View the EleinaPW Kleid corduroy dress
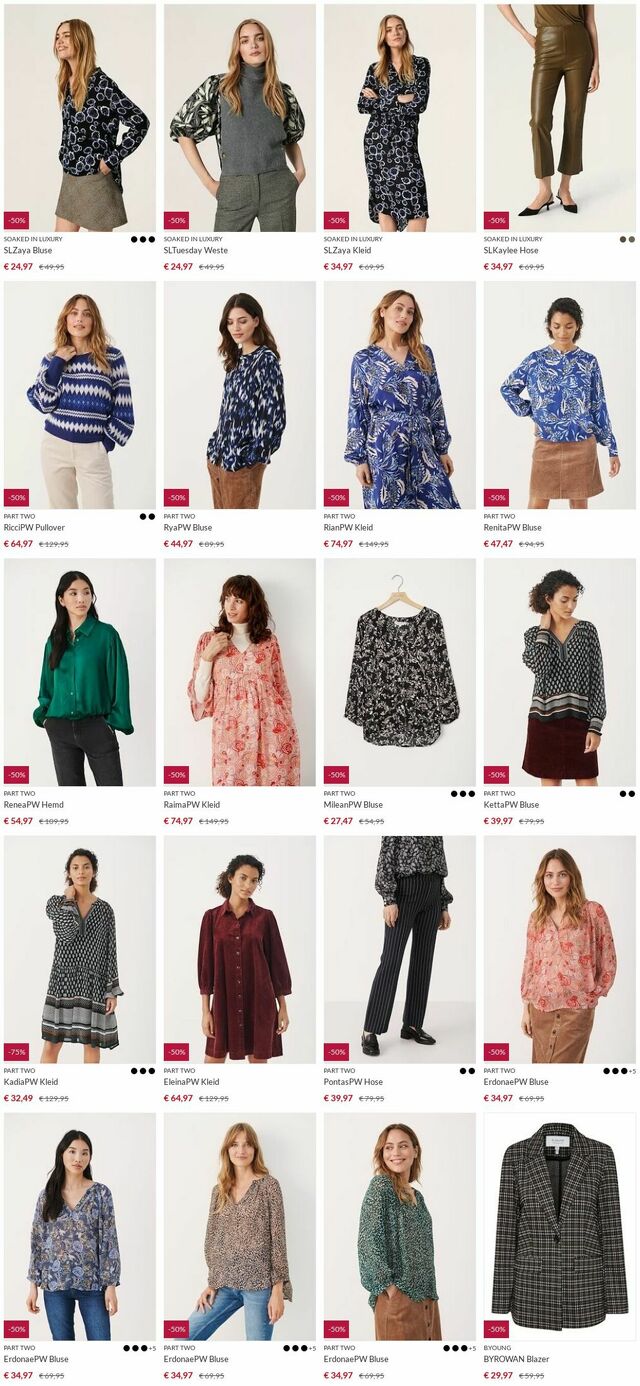 (x=239, y=949)
